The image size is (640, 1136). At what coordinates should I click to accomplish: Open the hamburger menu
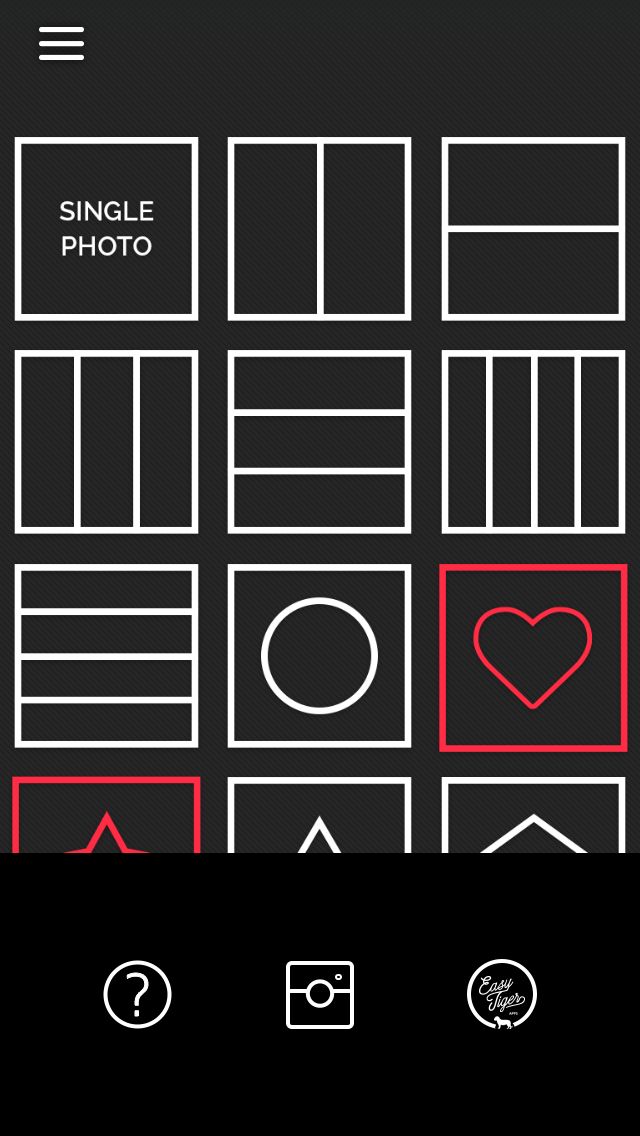tap(62, 43)
